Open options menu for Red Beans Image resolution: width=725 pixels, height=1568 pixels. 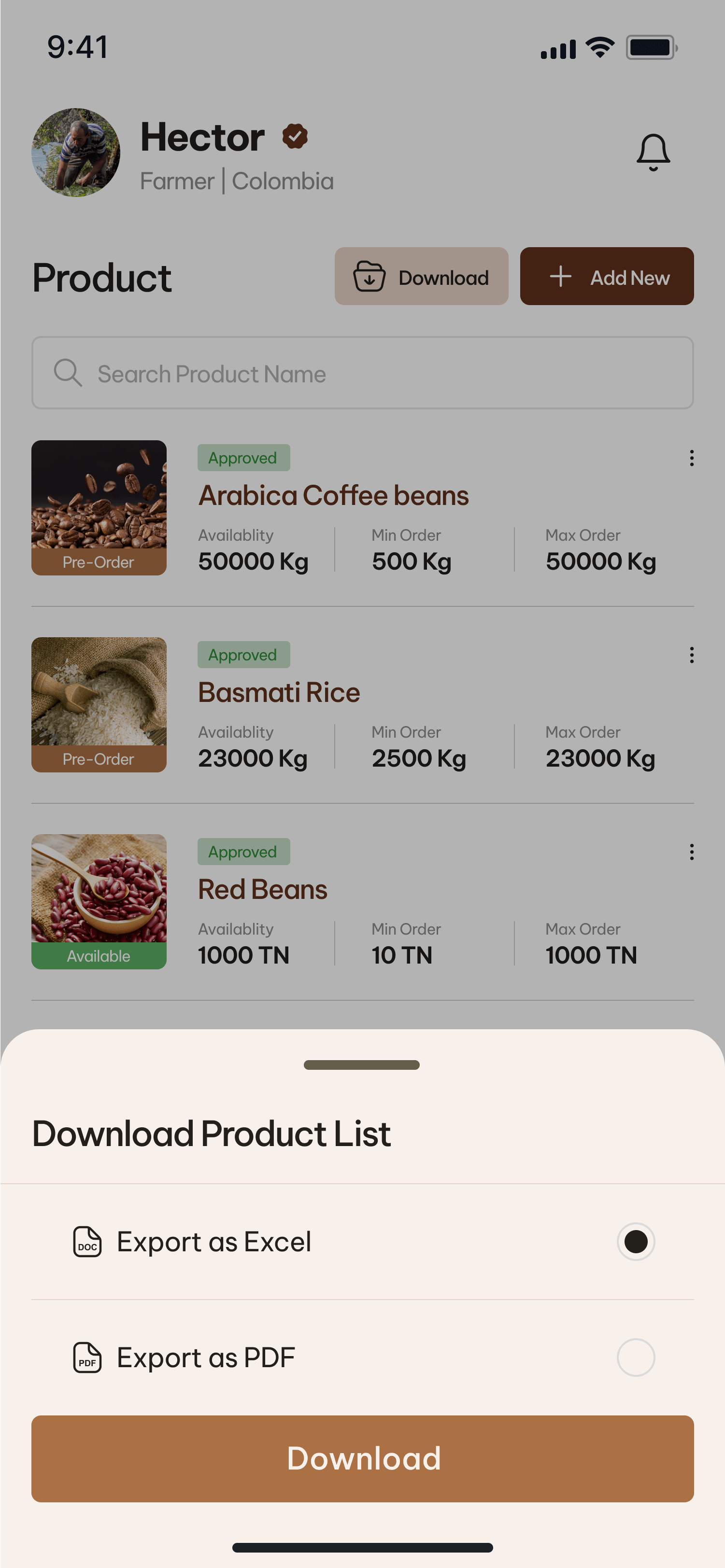coord(692,852)
